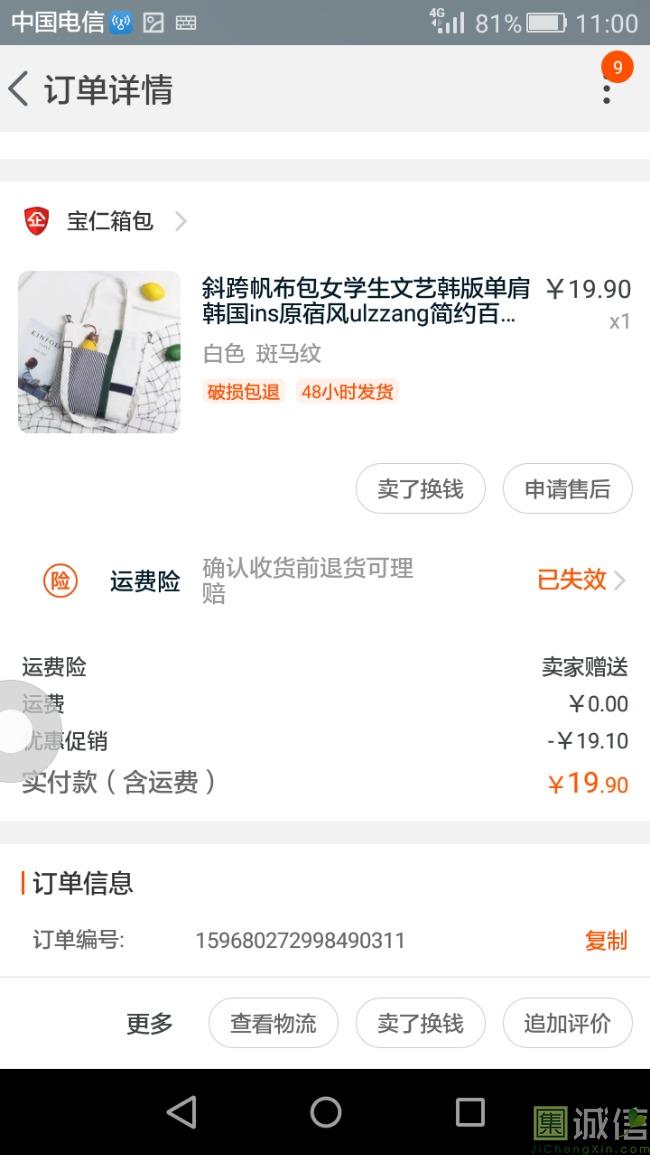The image size is (650, 1155).
Task: Open the 宝仁箱包 store page
Action: pos(110,221)
